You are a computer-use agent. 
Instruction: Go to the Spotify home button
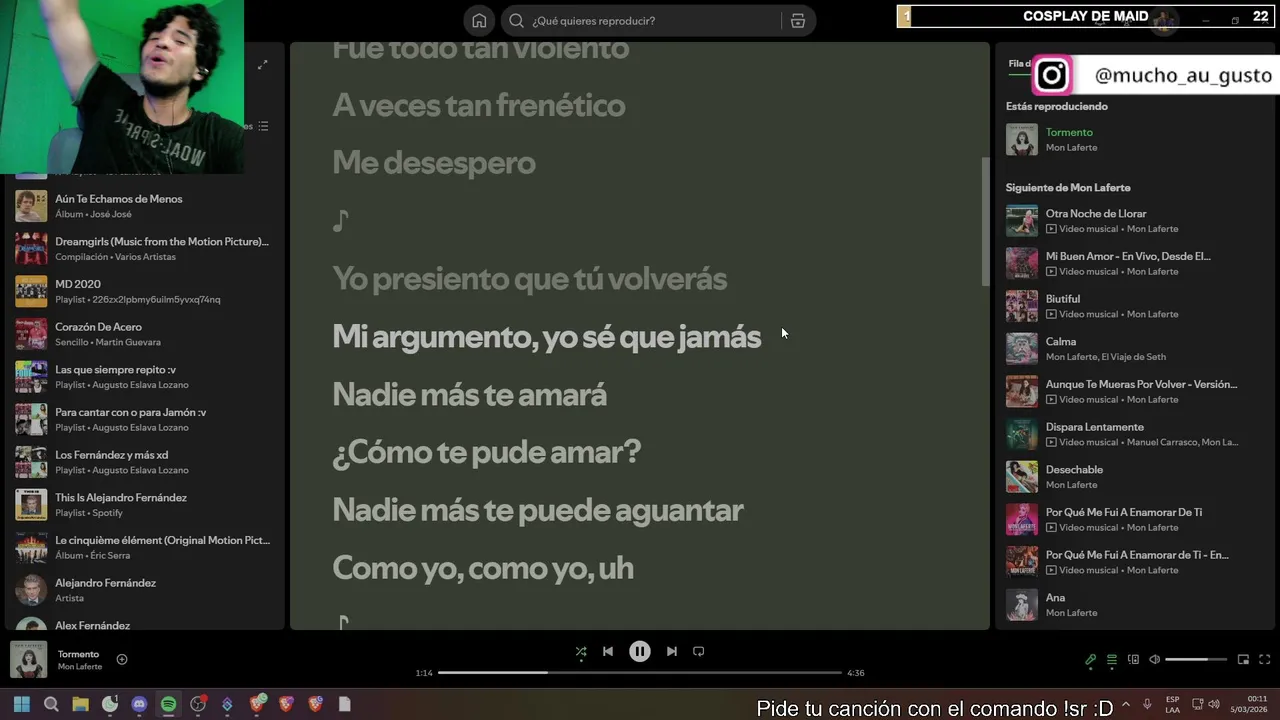tap(479, 20)
